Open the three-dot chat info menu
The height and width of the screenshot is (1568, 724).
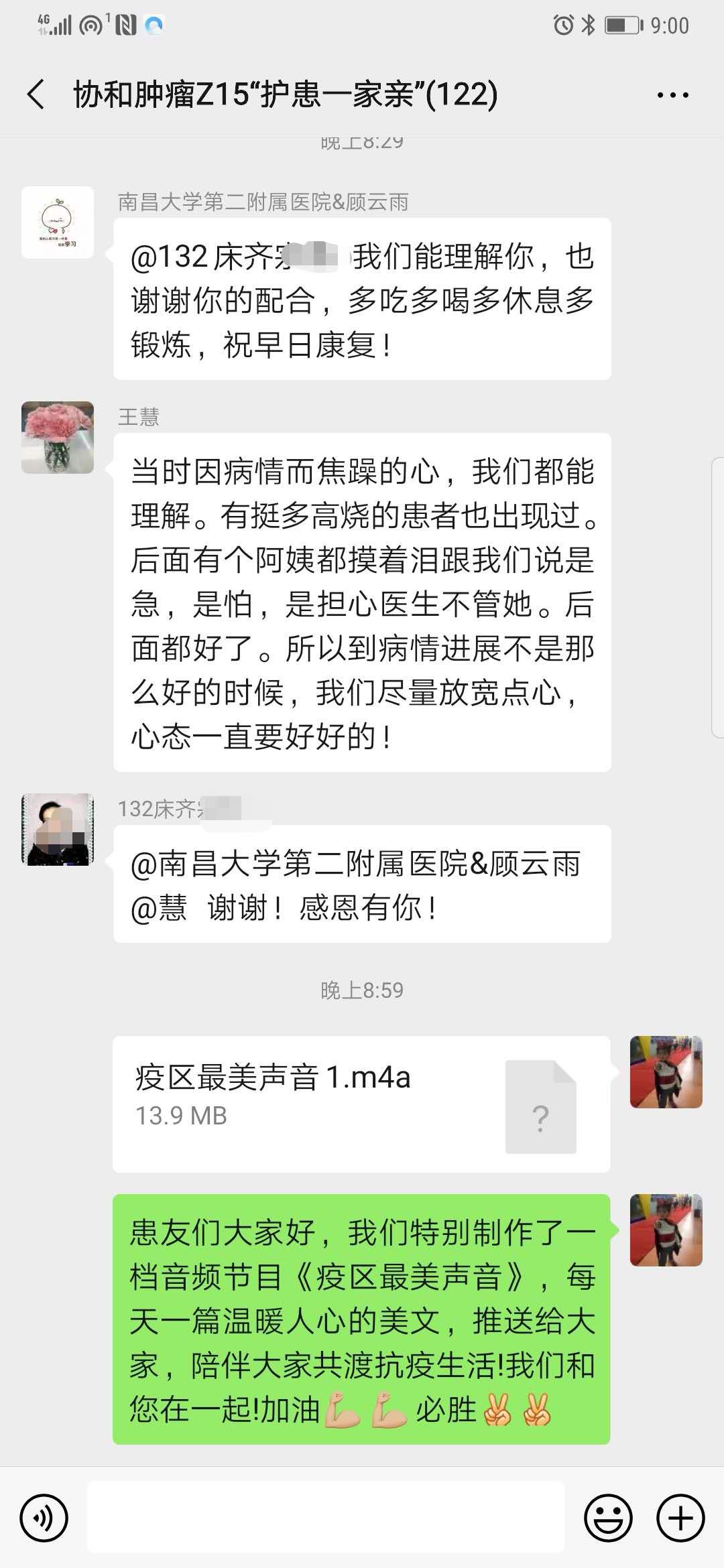click(672, 95)
